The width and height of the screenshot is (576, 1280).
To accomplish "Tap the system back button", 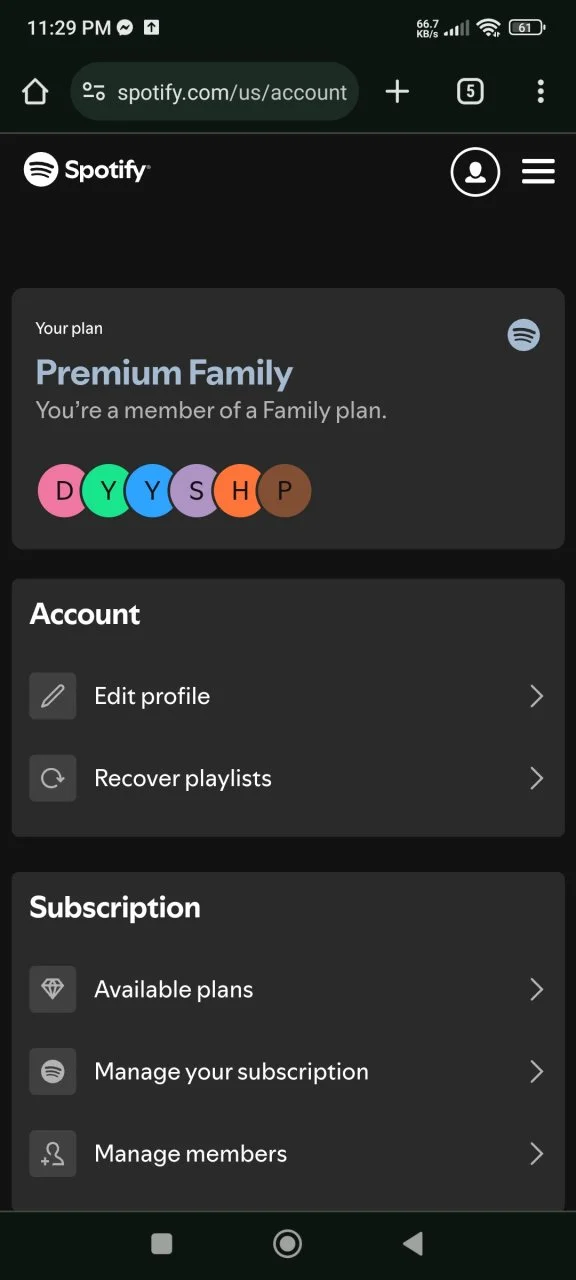I will click(412, 1243).
